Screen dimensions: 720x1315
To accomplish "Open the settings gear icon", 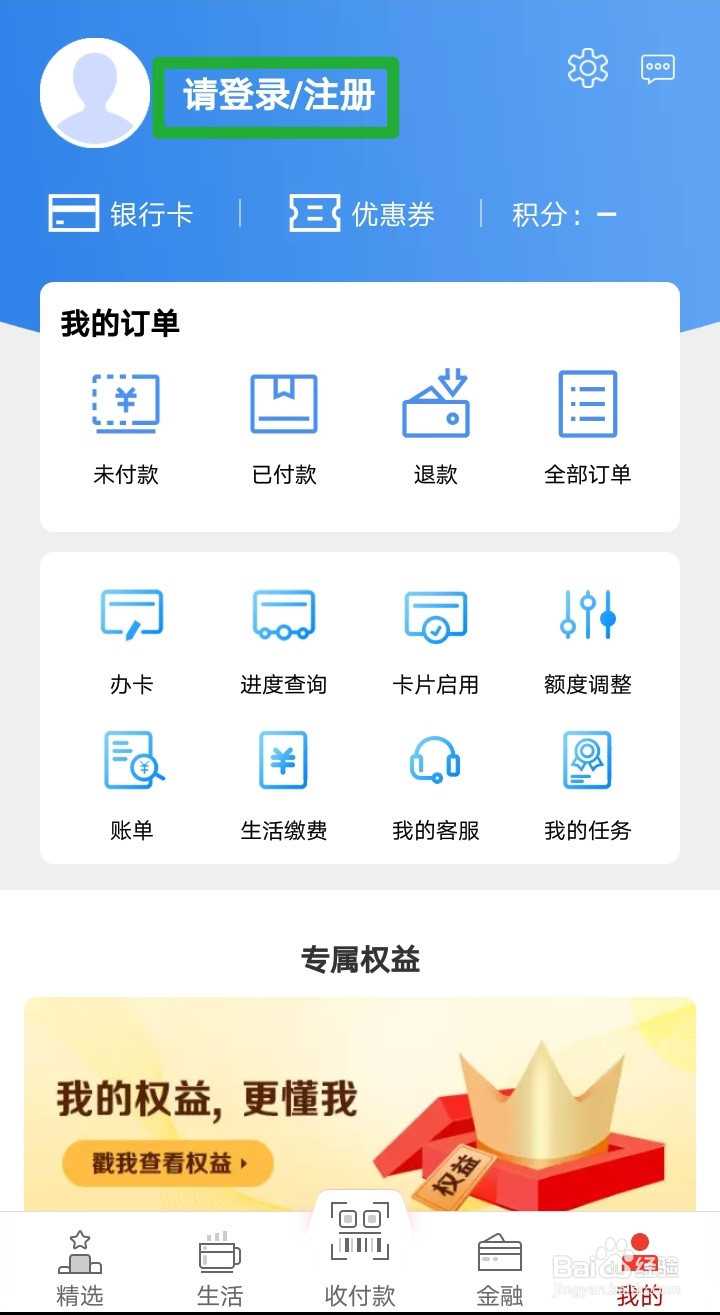I will (587, 68).
